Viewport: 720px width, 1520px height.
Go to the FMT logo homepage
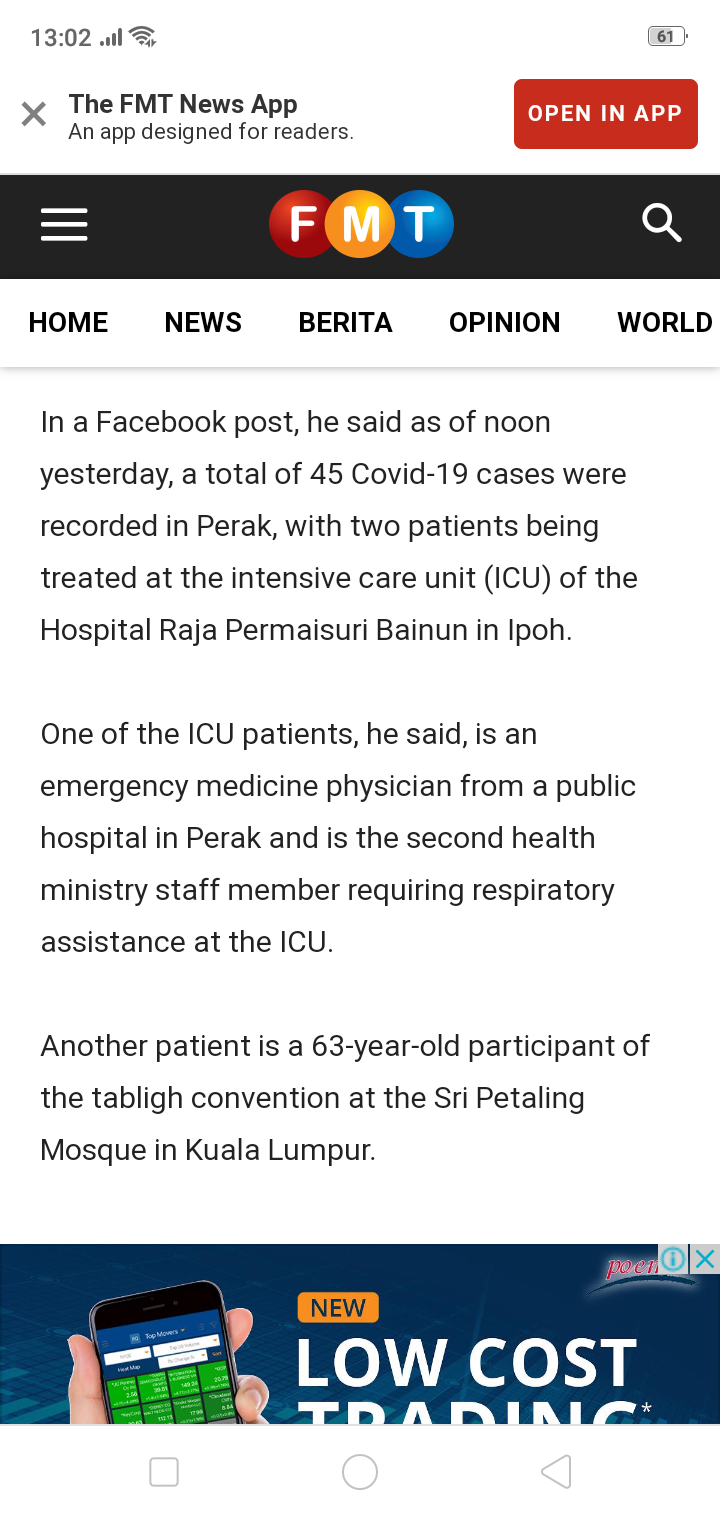[x=361, y=225]
